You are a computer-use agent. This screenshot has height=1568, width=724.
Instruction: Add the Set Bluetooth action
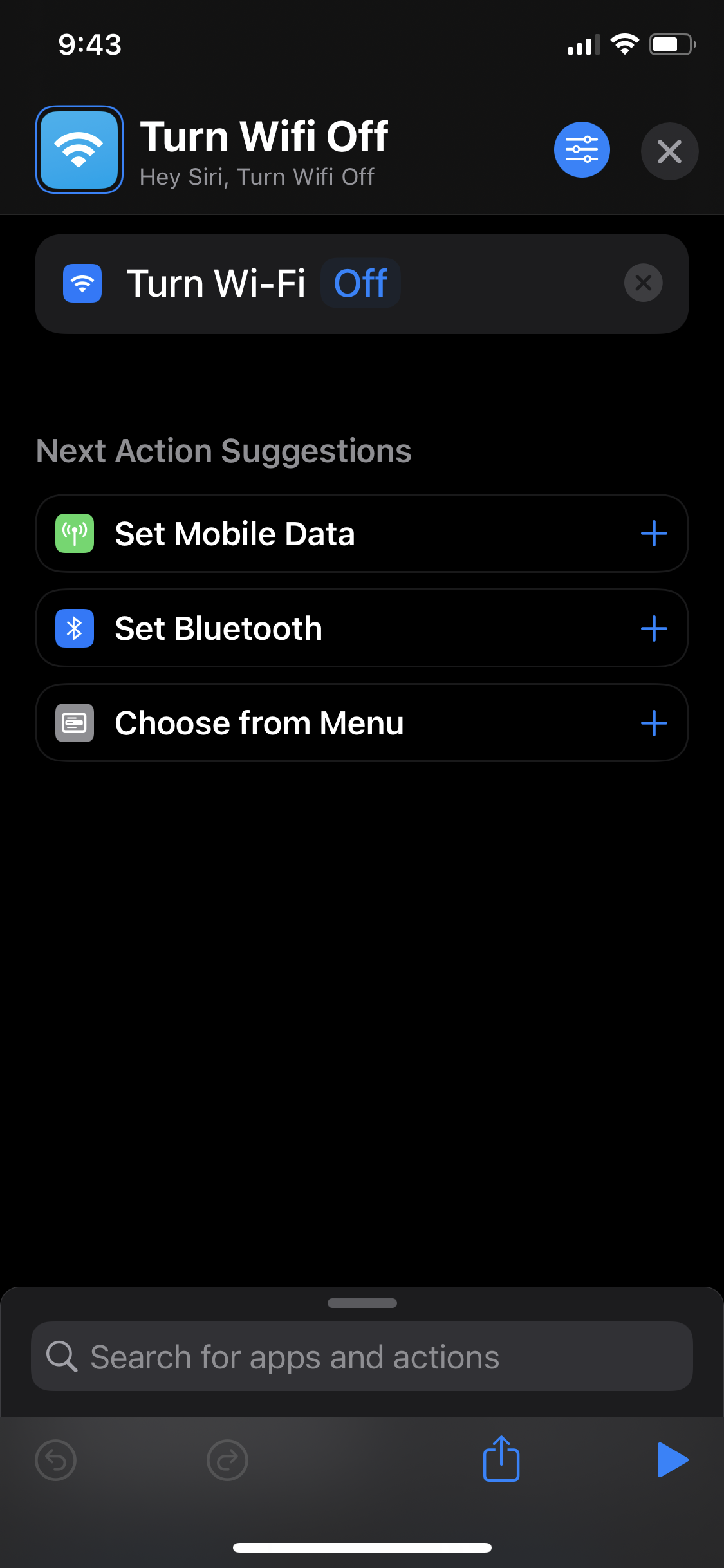click(654, 628)
